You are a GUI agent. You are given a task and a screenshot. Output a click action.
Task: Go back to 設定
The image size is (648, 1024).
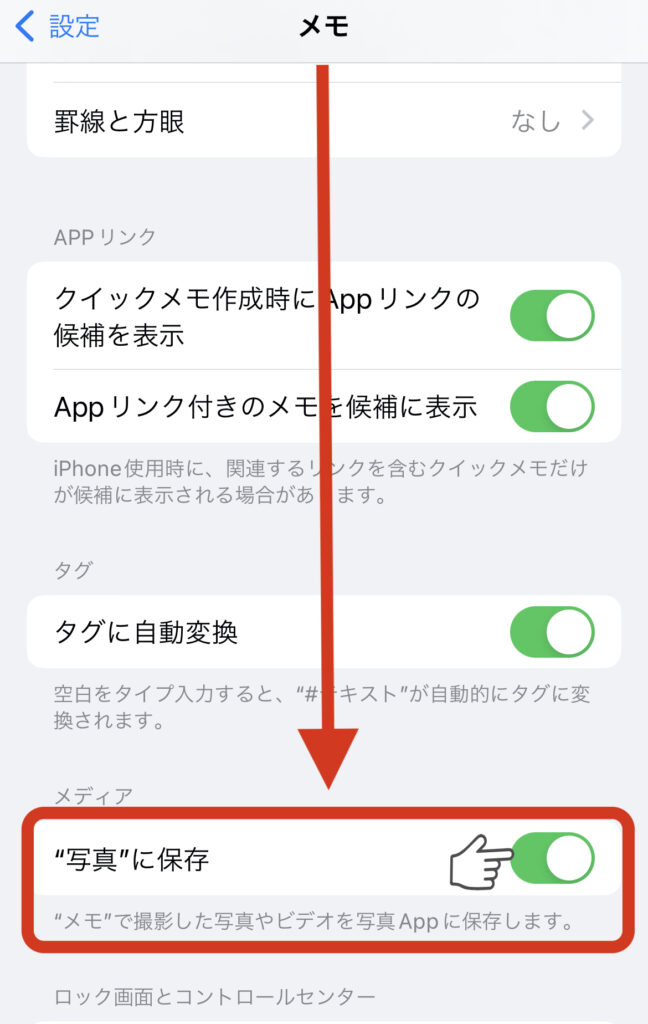click(58, 26)
